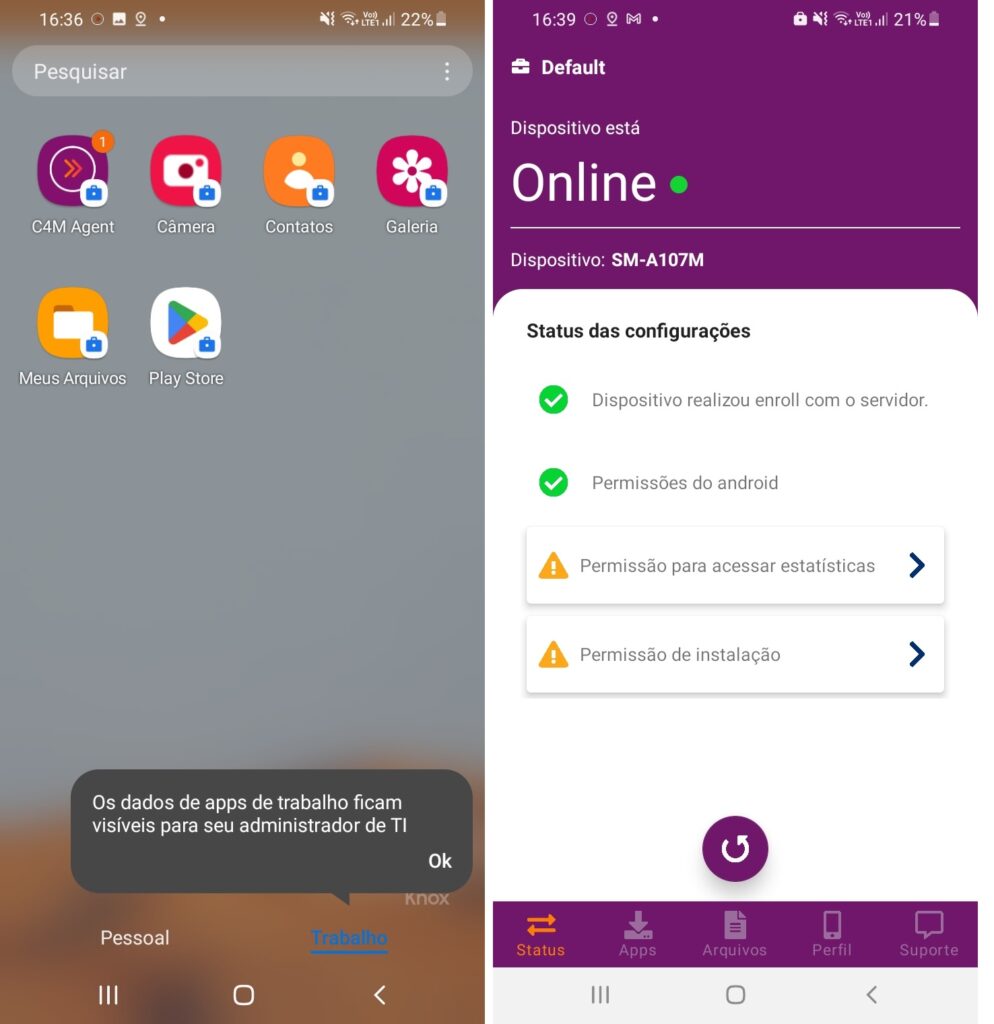The height and width of the screenshot is (1024, 994).
Task: Switch to the Suporte tab
Action: 929,934
